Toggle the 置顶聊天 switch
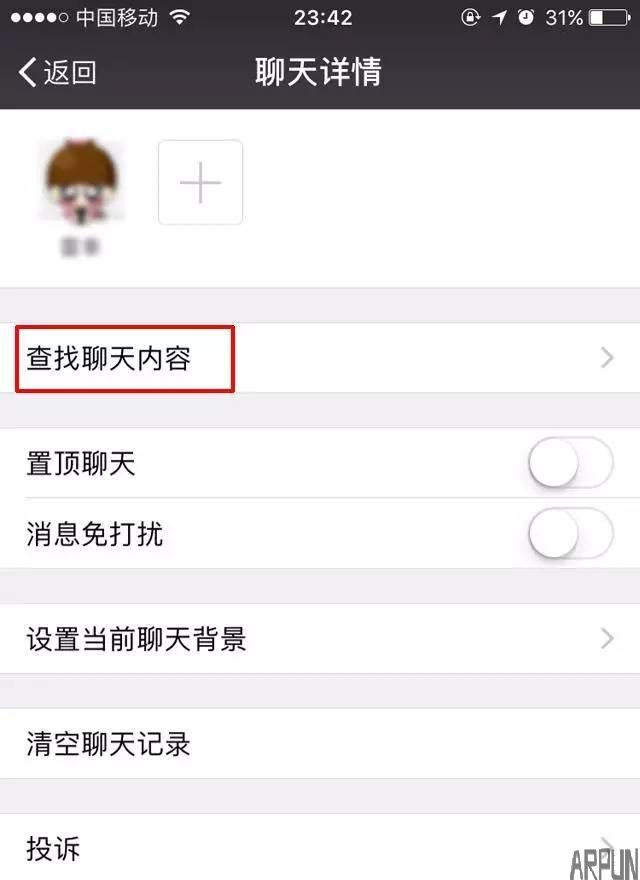 570,463
